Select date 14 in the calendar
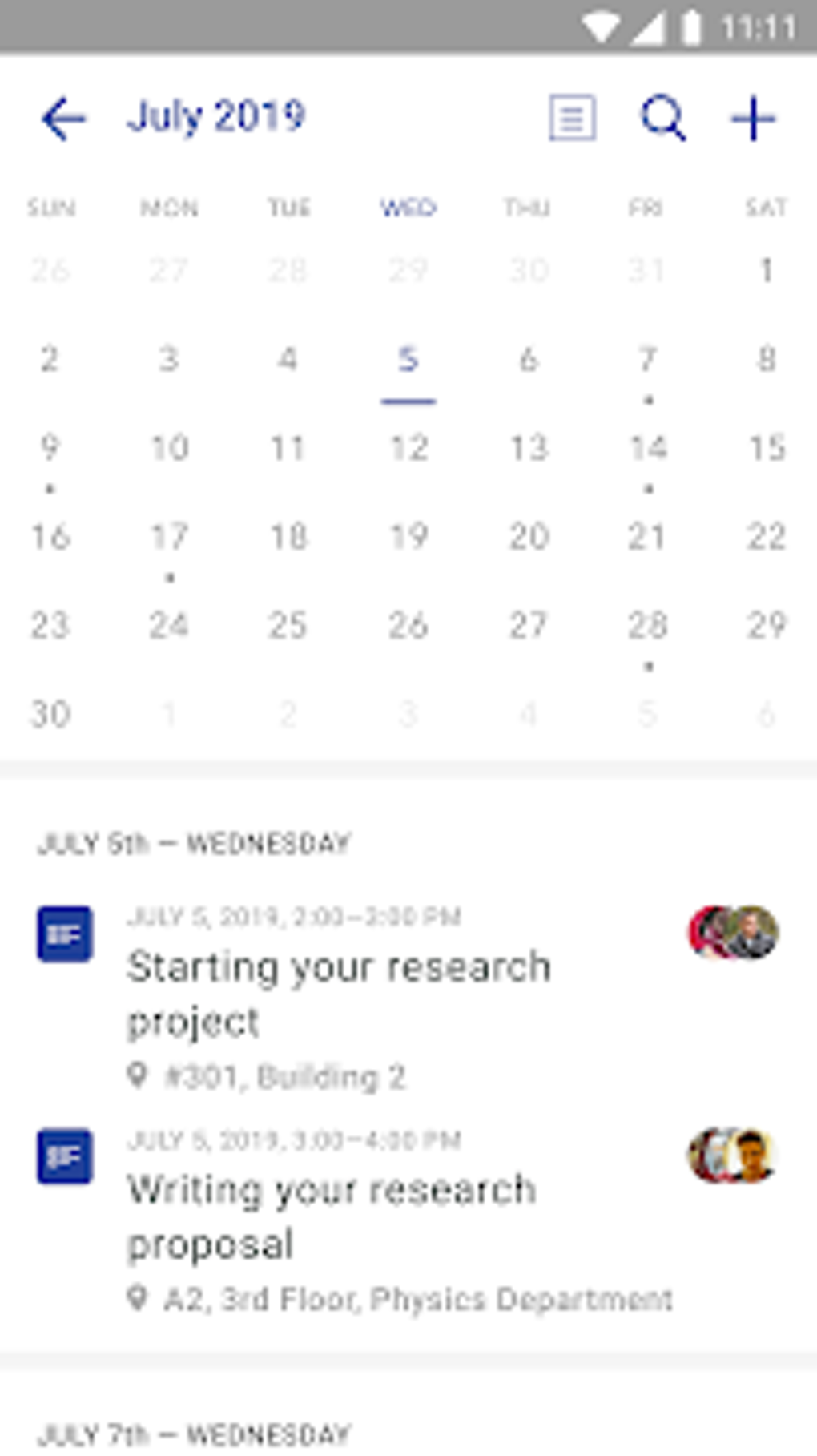 (647, 448)
